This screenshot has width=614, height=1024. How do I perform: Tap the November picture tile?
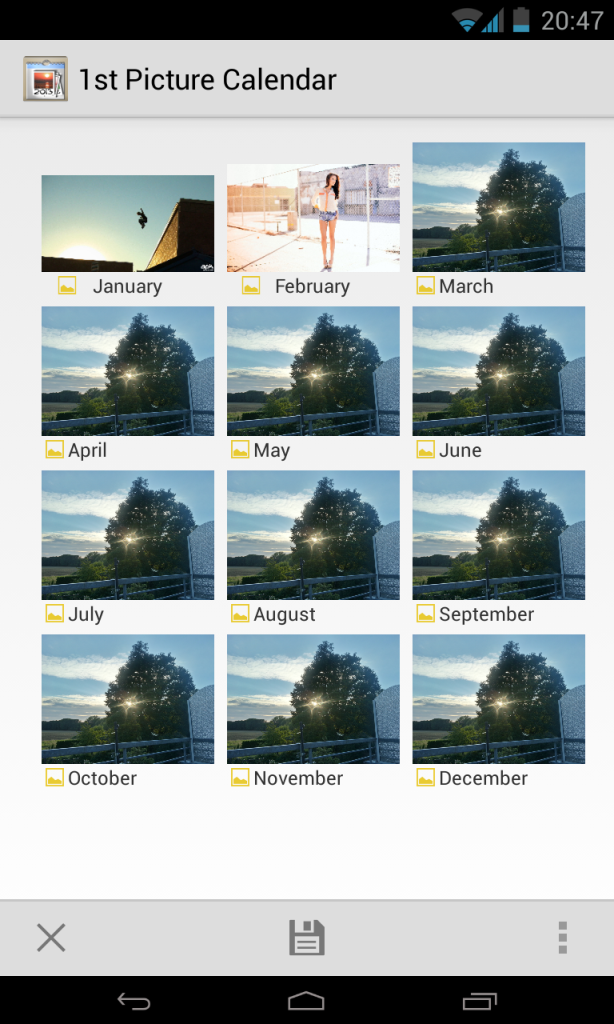pyautogui.click(x=313, y=699)
